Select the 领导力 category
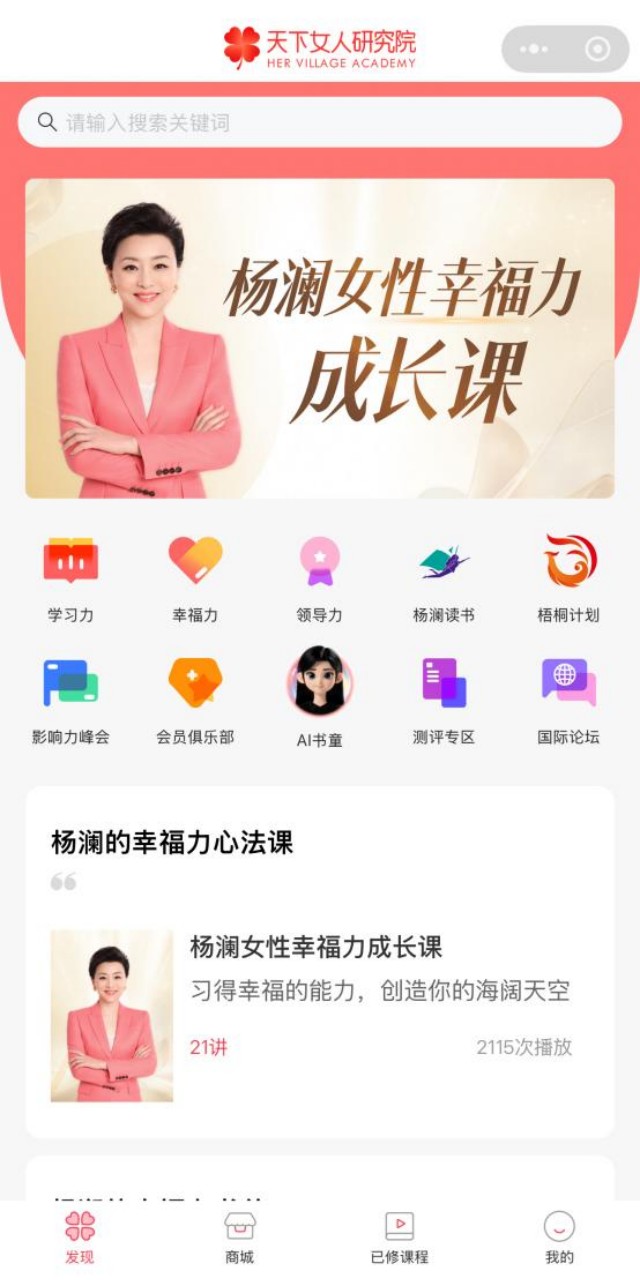This screenshot has height=1286, width=640. (319, 578)
